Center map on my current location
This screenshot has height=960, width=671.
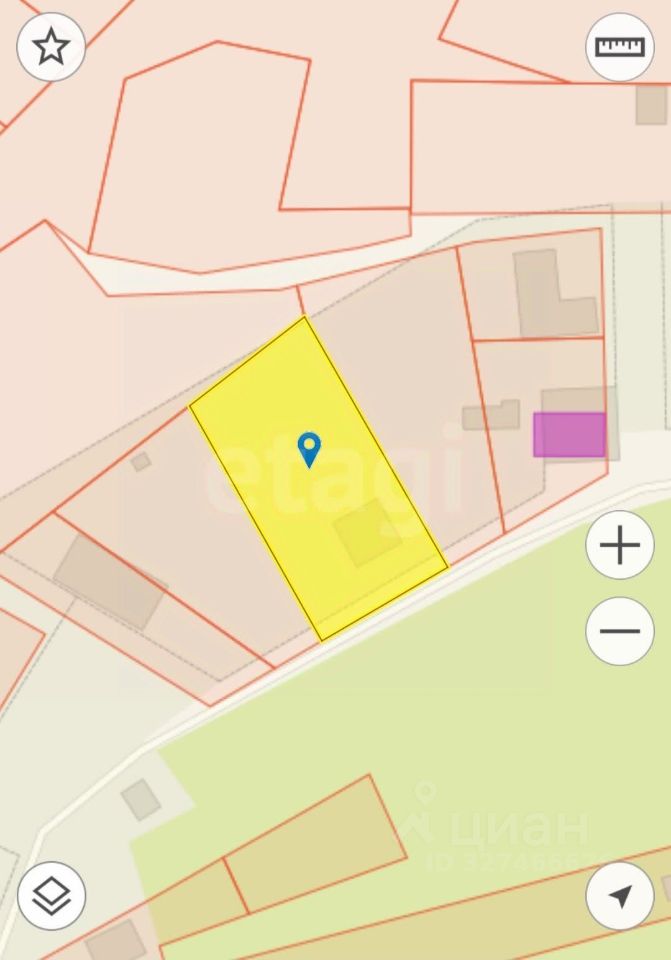click(x=620, y=895)
